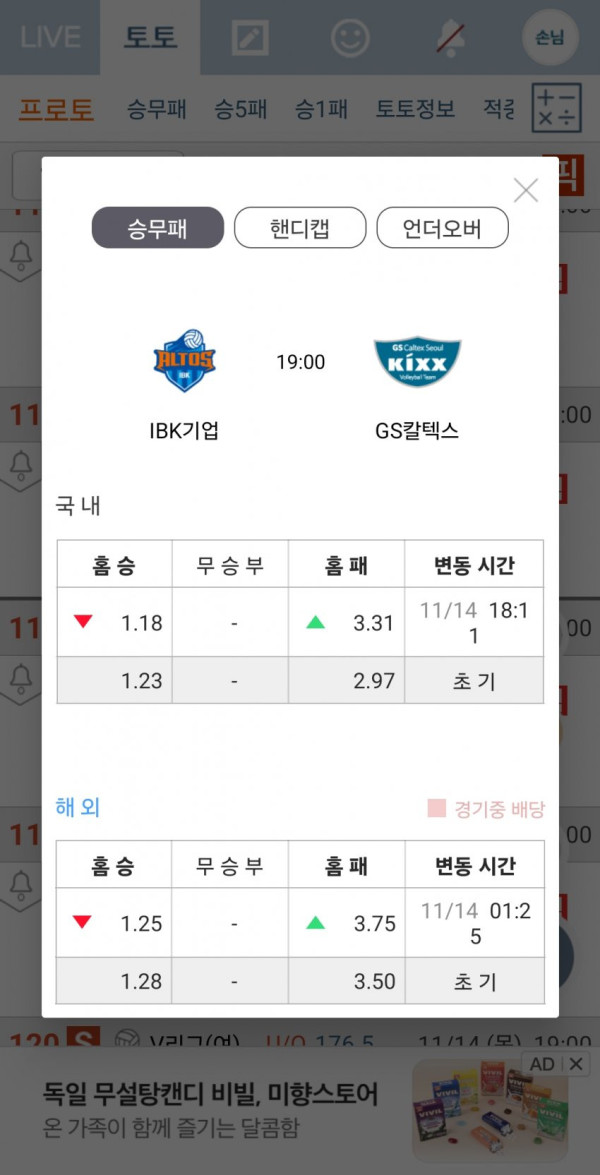Screen dimensions: 600x1175
Task: Close the odds popup dialog
Action: point(525,190)
